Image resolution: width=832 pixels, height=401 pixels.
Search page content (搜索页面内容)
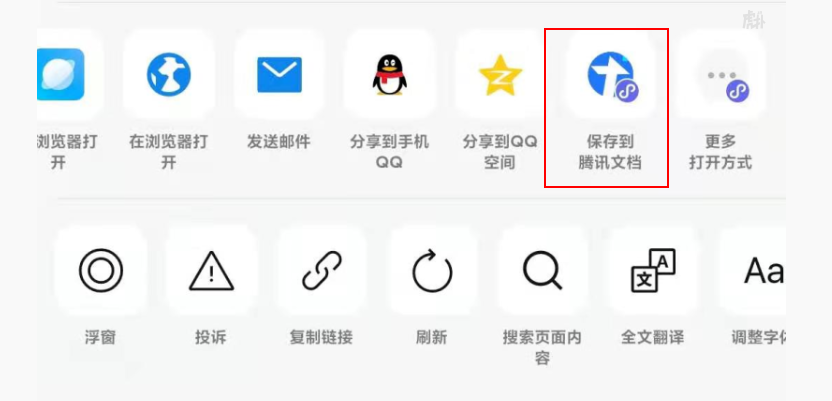542,271
